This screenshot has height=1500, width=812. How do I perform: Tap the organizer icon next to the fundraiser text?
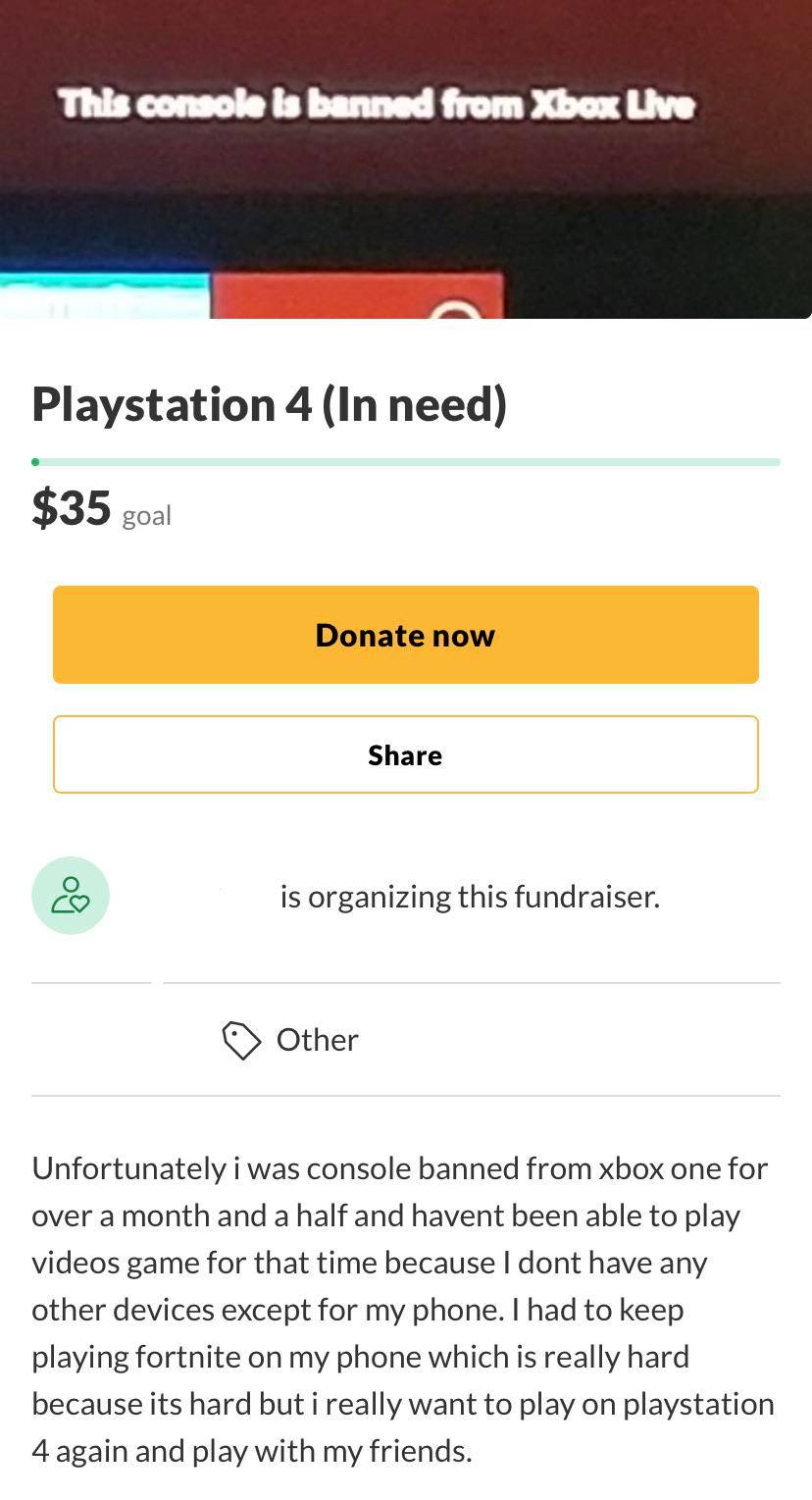[70, 895]
